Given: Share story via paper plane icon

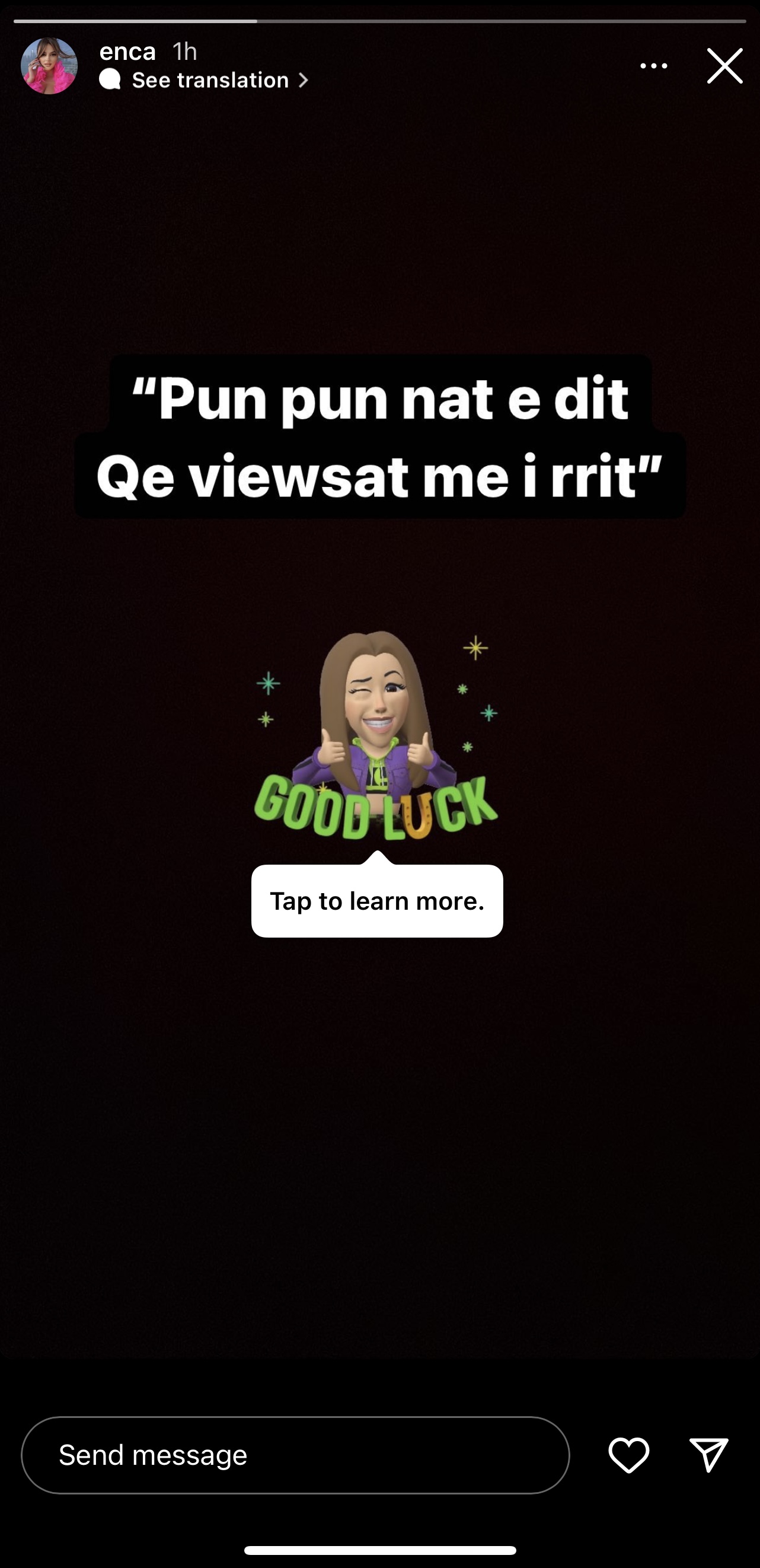Looking at the screenshot, I should pos(708,1455).
